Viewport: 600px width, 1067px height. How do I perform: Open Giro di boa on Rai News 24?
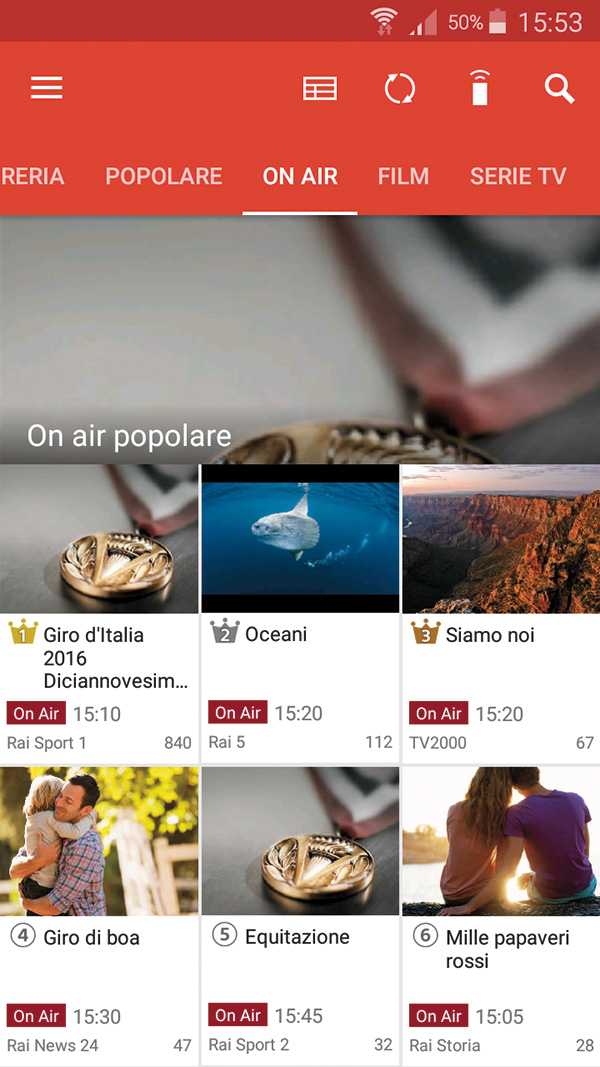99,915
